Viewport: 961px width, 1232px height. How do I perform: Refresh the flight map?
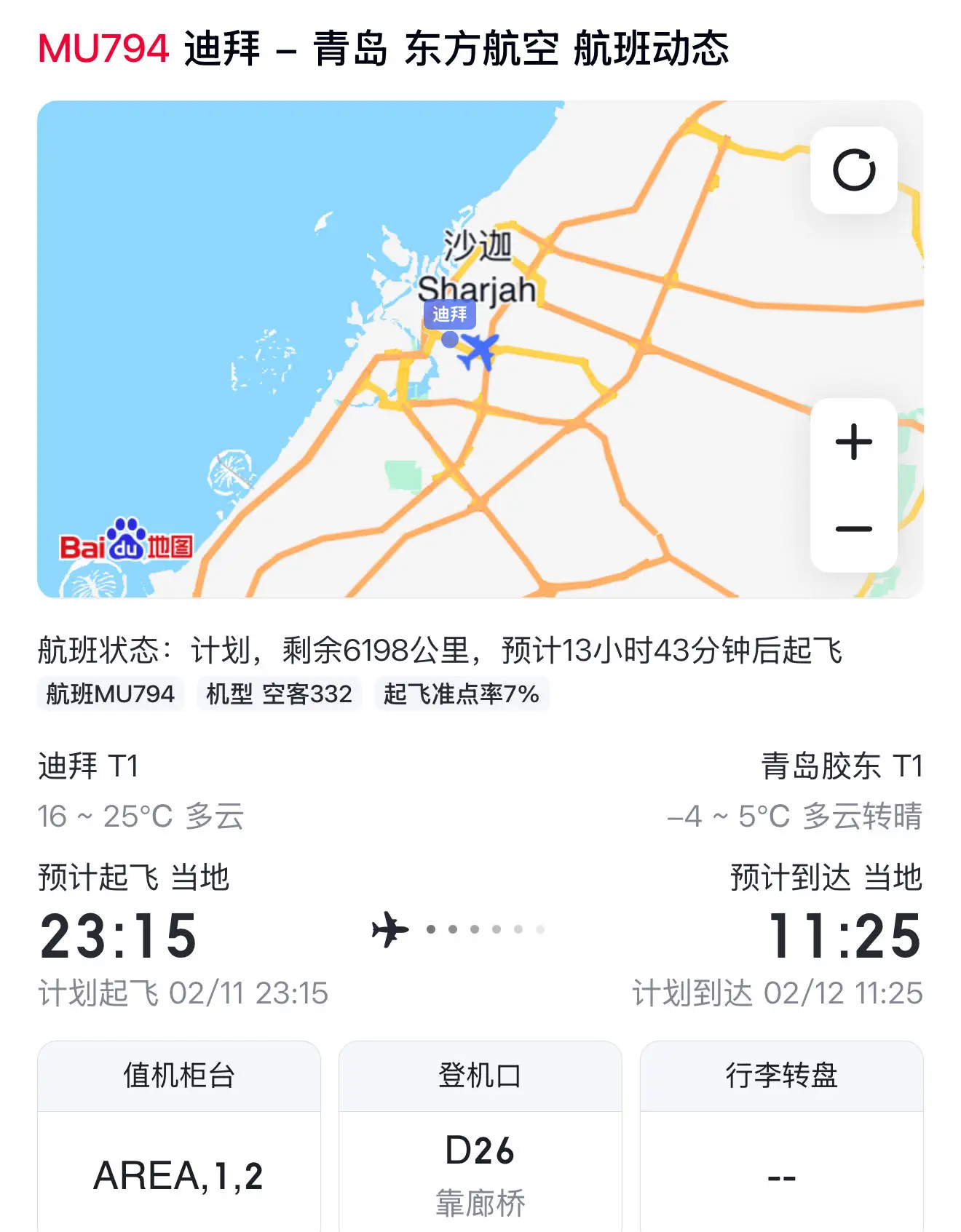pyautogui.click(x=853, y=170)
